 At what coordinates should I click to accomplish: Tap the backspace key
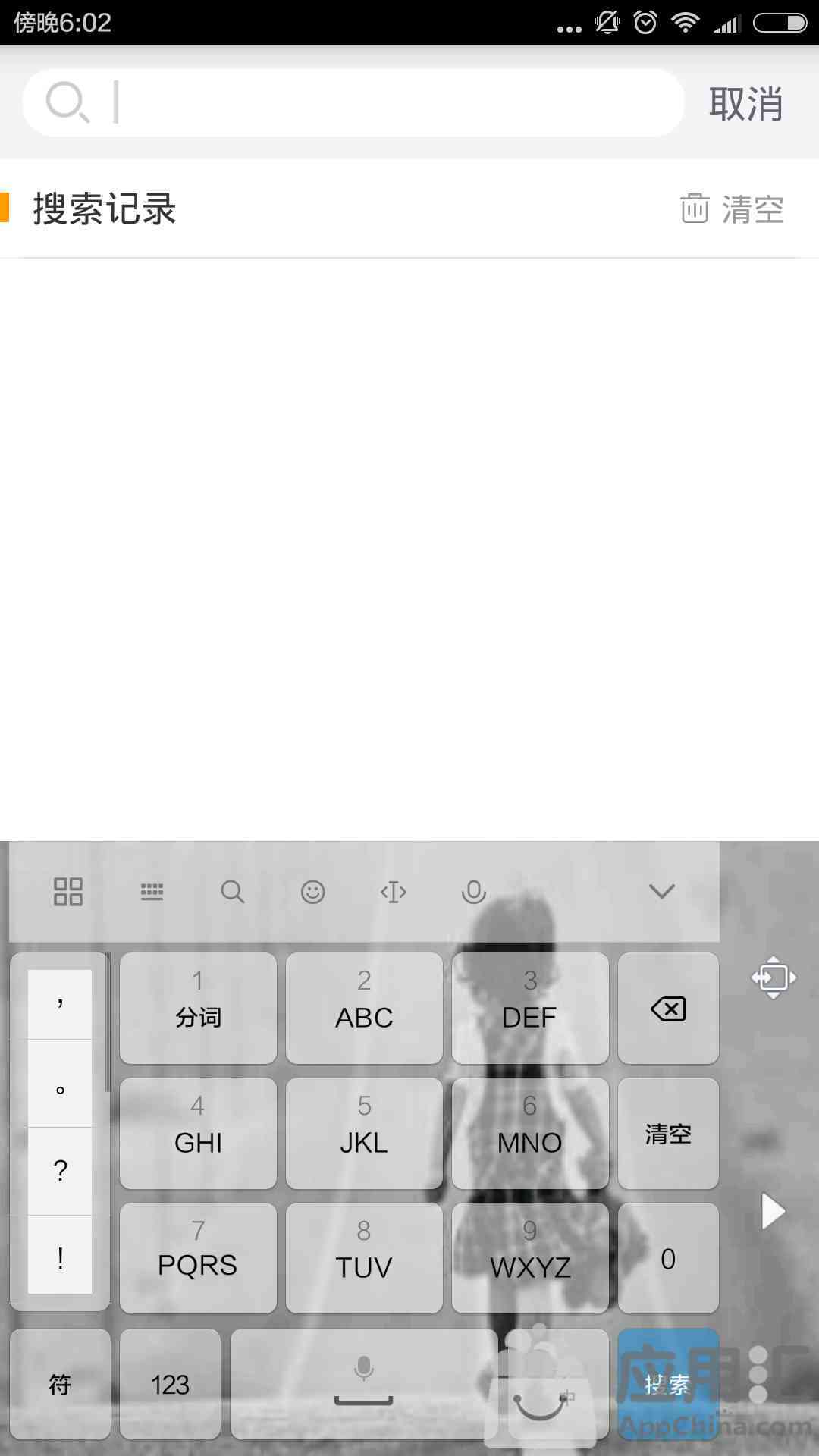pos(668,1008)
